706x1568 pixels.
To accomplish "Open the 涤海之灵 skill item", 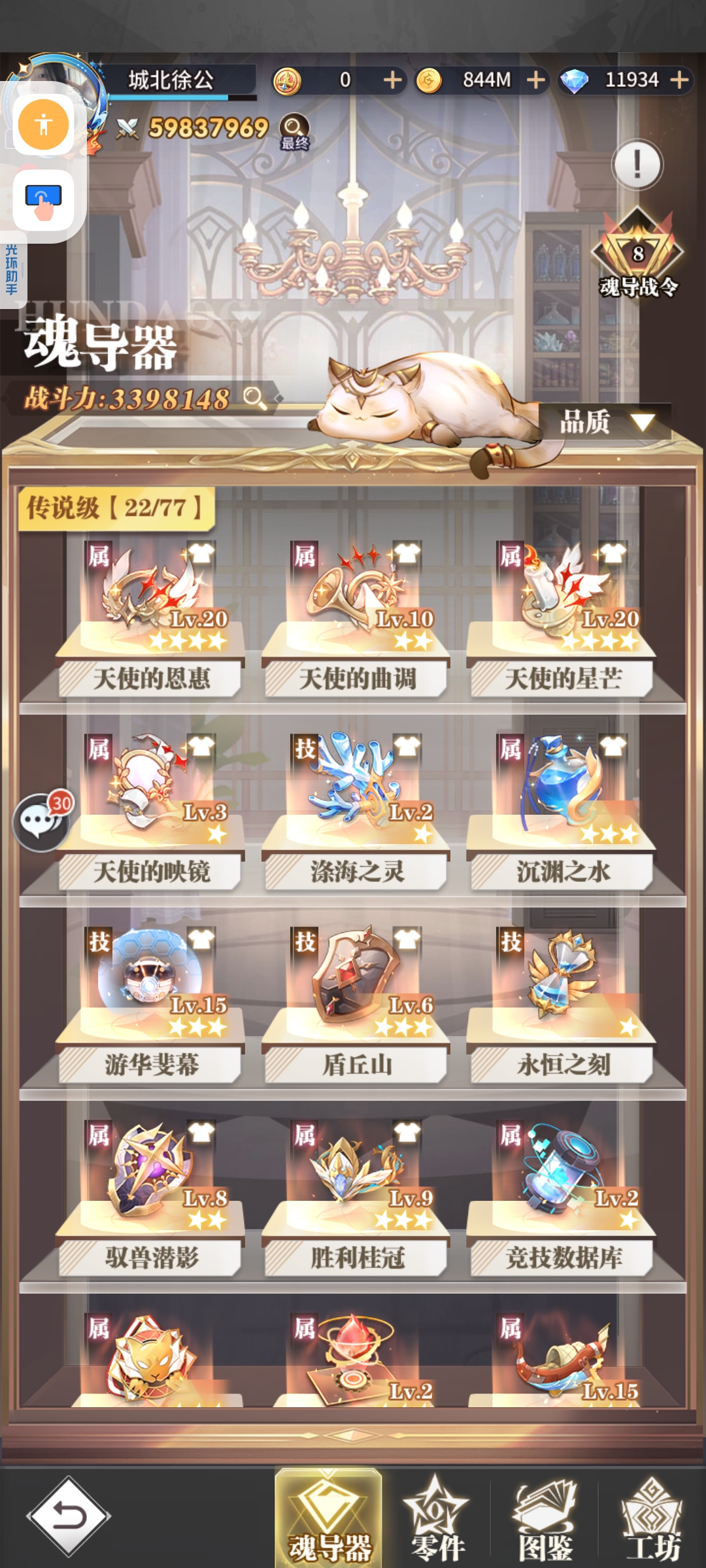I will click(357, 794).
